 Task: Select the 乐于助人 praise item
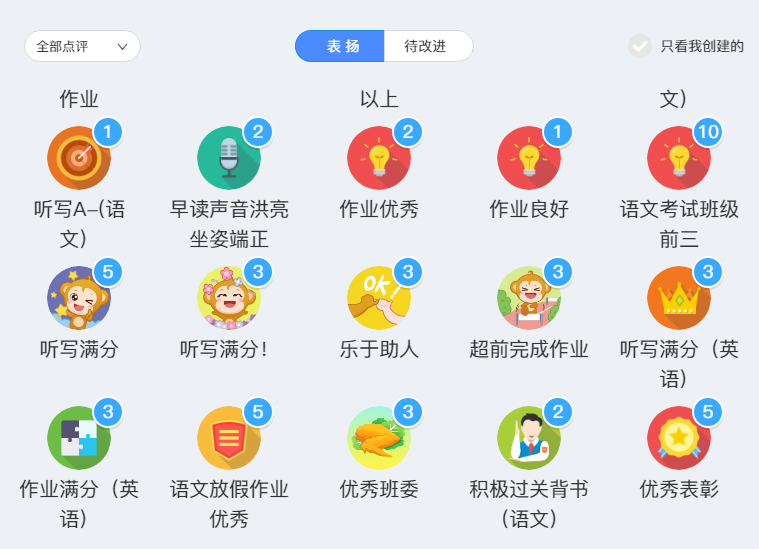click(x=379, y=299)
